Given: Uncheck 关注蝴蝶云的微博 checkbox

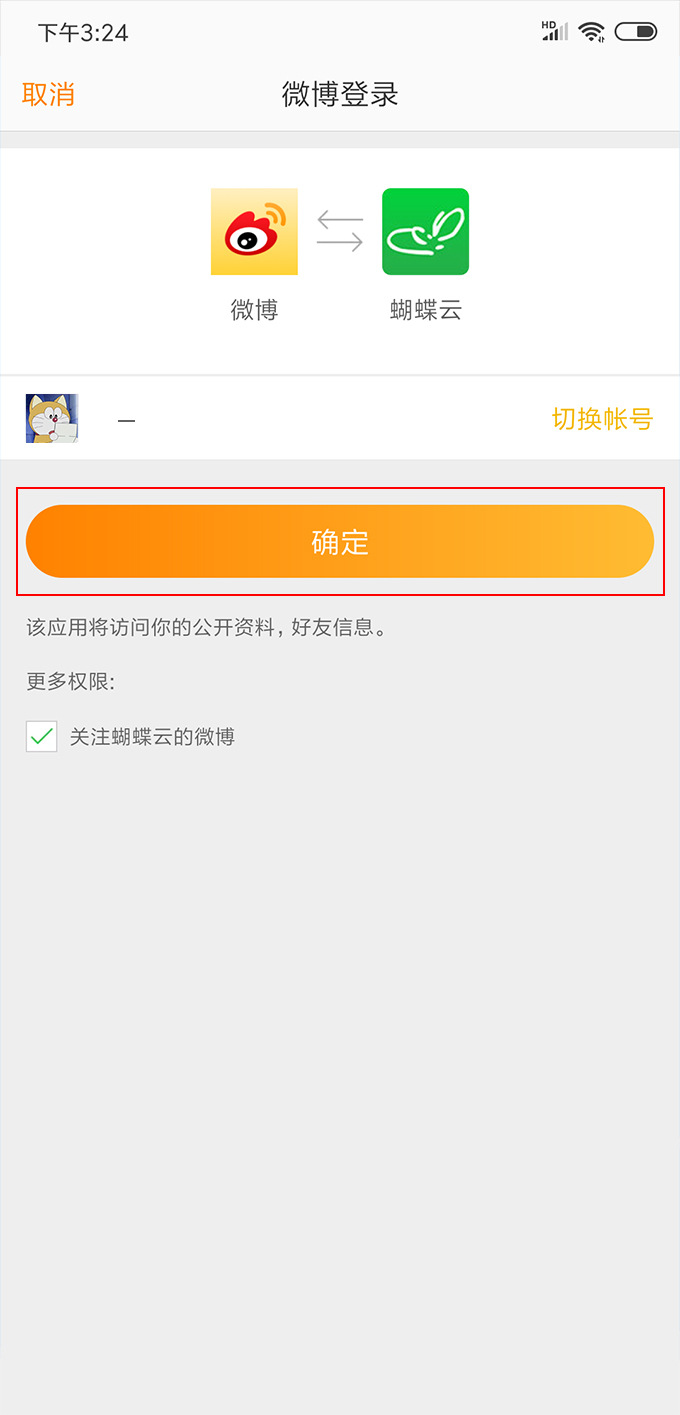Looking at the screenshot, I should [x=41, y=737].
